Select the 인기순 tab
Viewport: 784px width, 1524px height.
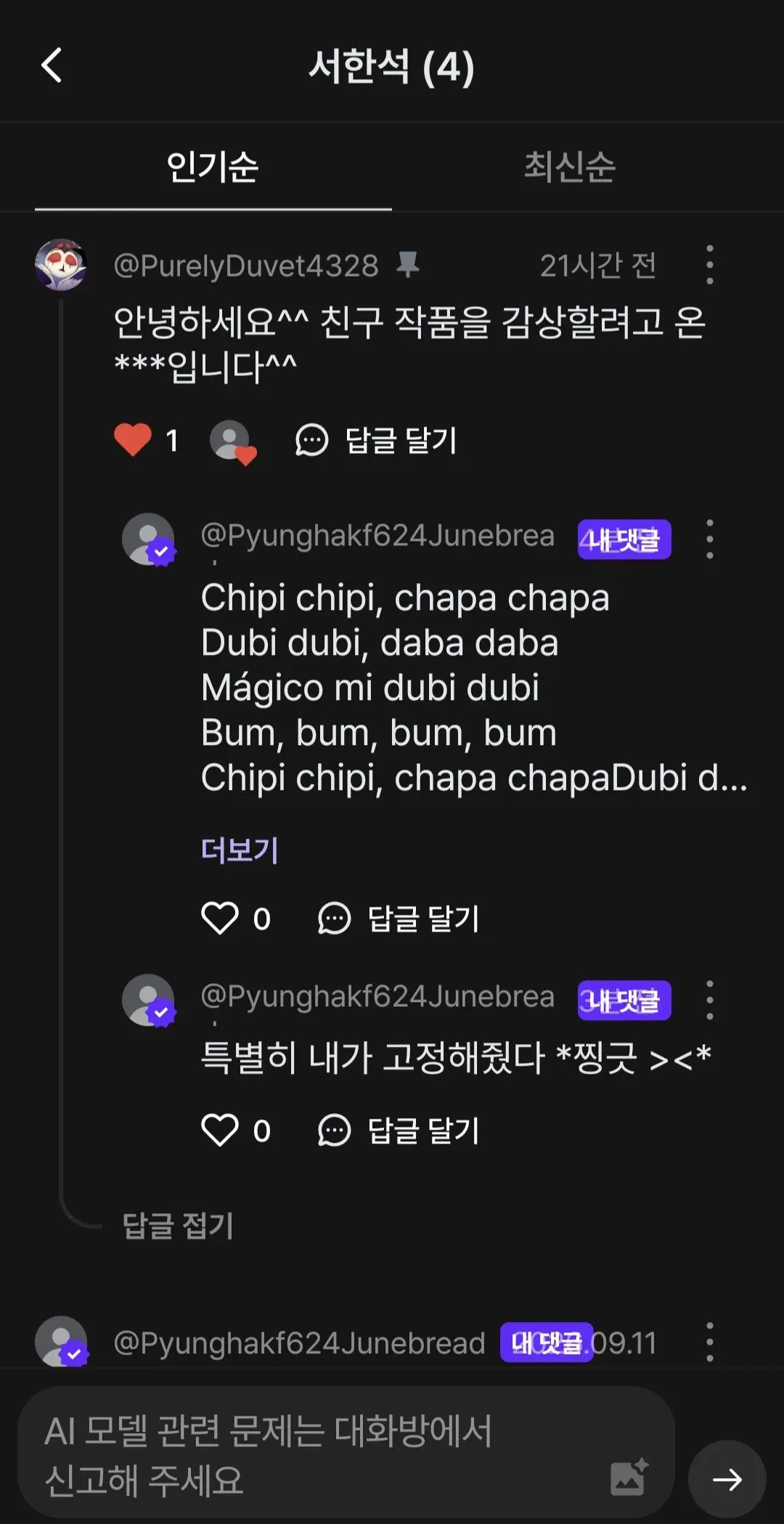[x=213, y=166]
